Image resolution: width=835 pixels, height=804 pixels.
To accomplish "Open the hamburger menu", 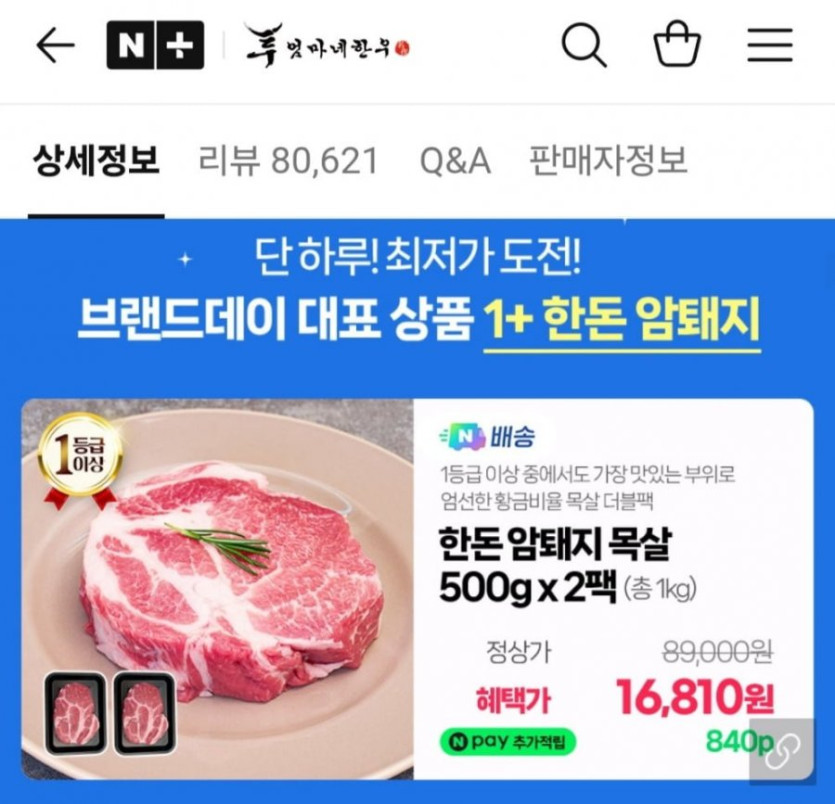I will pyautogui.click(x=769, y=46).
